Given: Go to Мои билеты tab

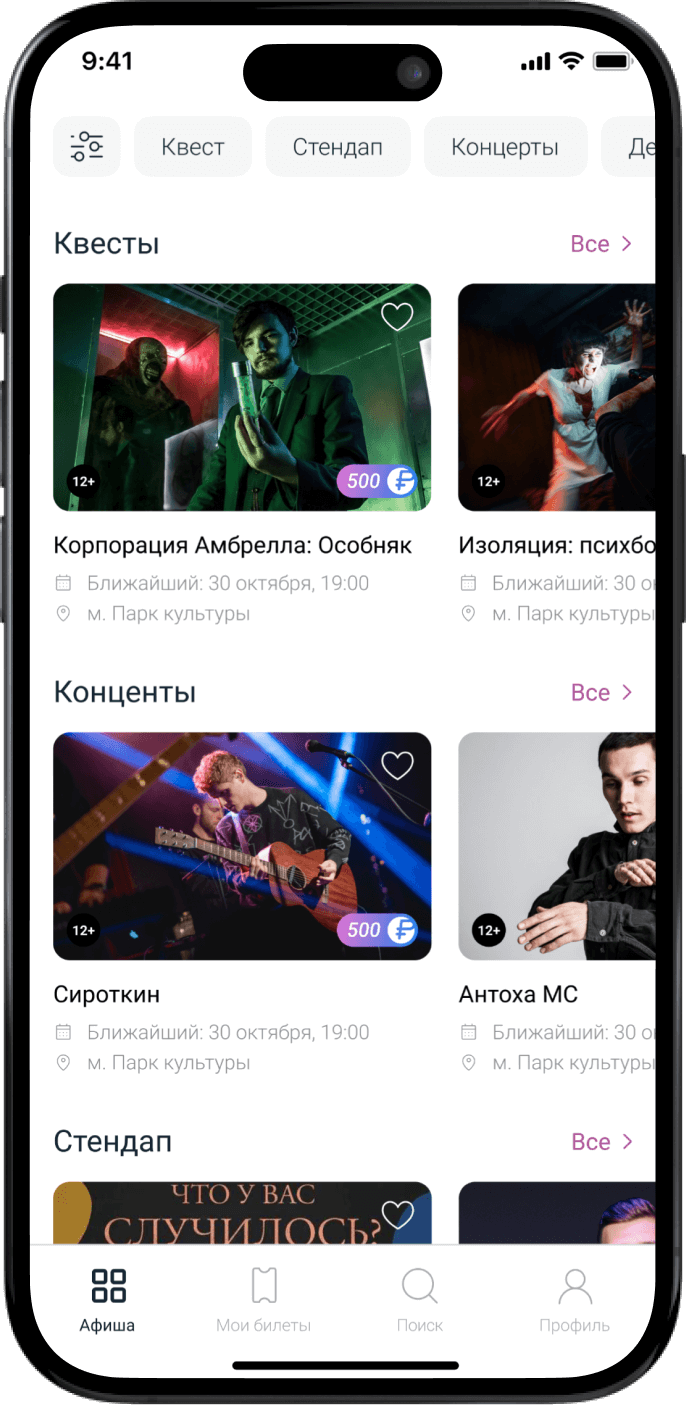Looking at the screenshot, I should (264, 1299).
